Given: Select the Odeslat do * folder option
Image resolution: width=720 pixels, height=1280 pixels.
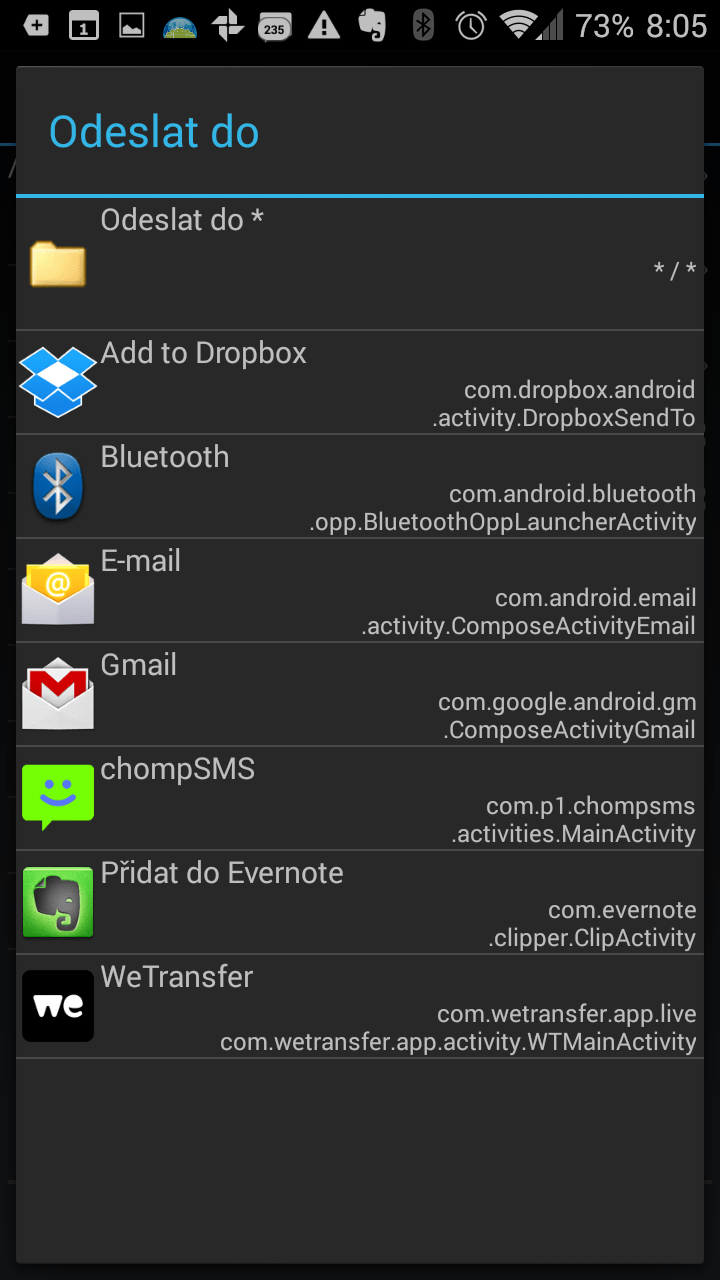Looking at the screenshot, I should pyautogui.click(x=360, y=264).
